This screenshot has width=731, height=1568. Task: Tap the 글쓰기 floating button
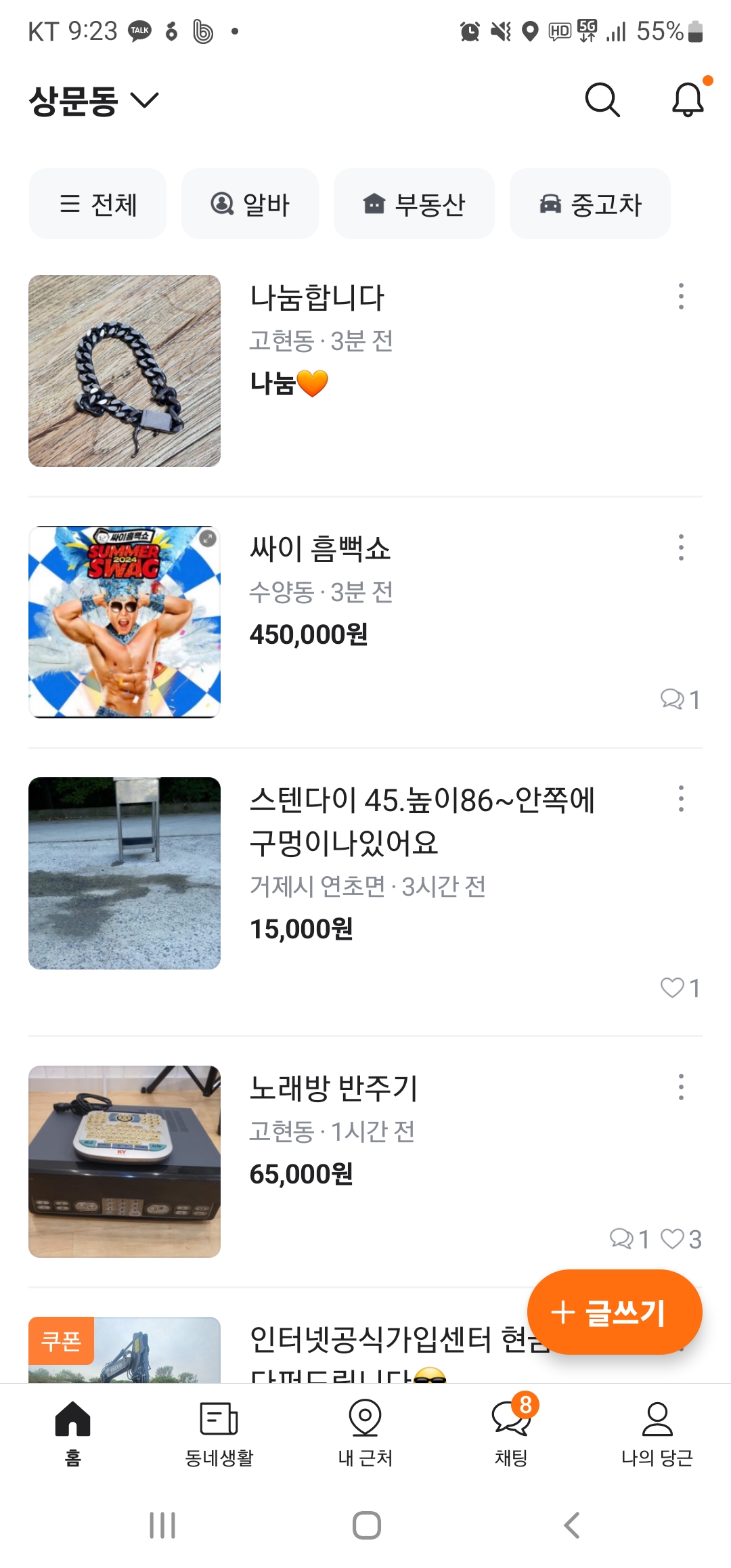(614, 1312)
